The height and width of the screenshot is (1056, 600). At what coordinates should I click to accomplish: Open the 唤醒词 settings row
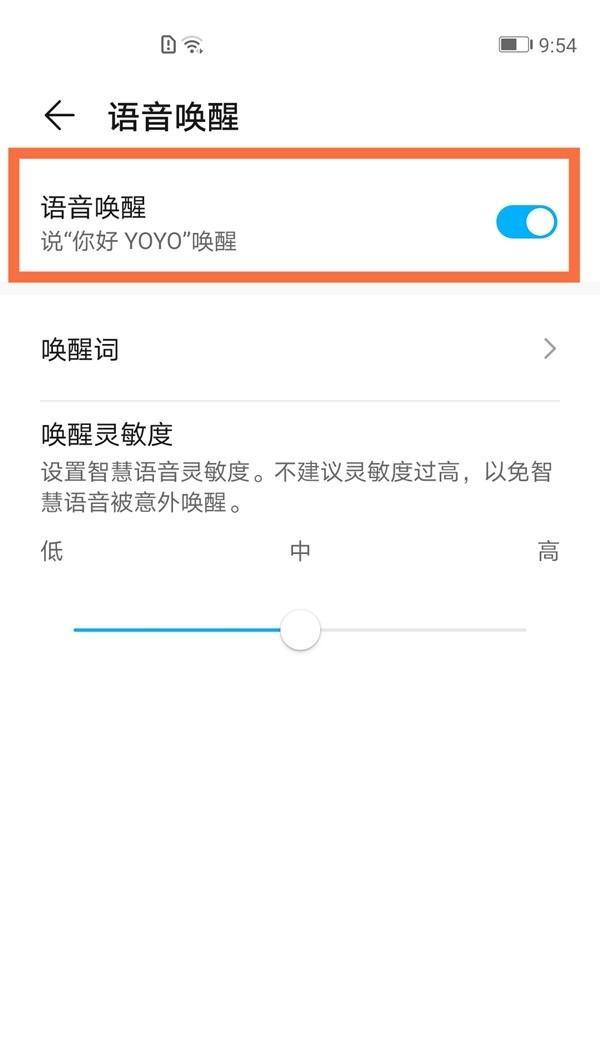click(298, 349)
